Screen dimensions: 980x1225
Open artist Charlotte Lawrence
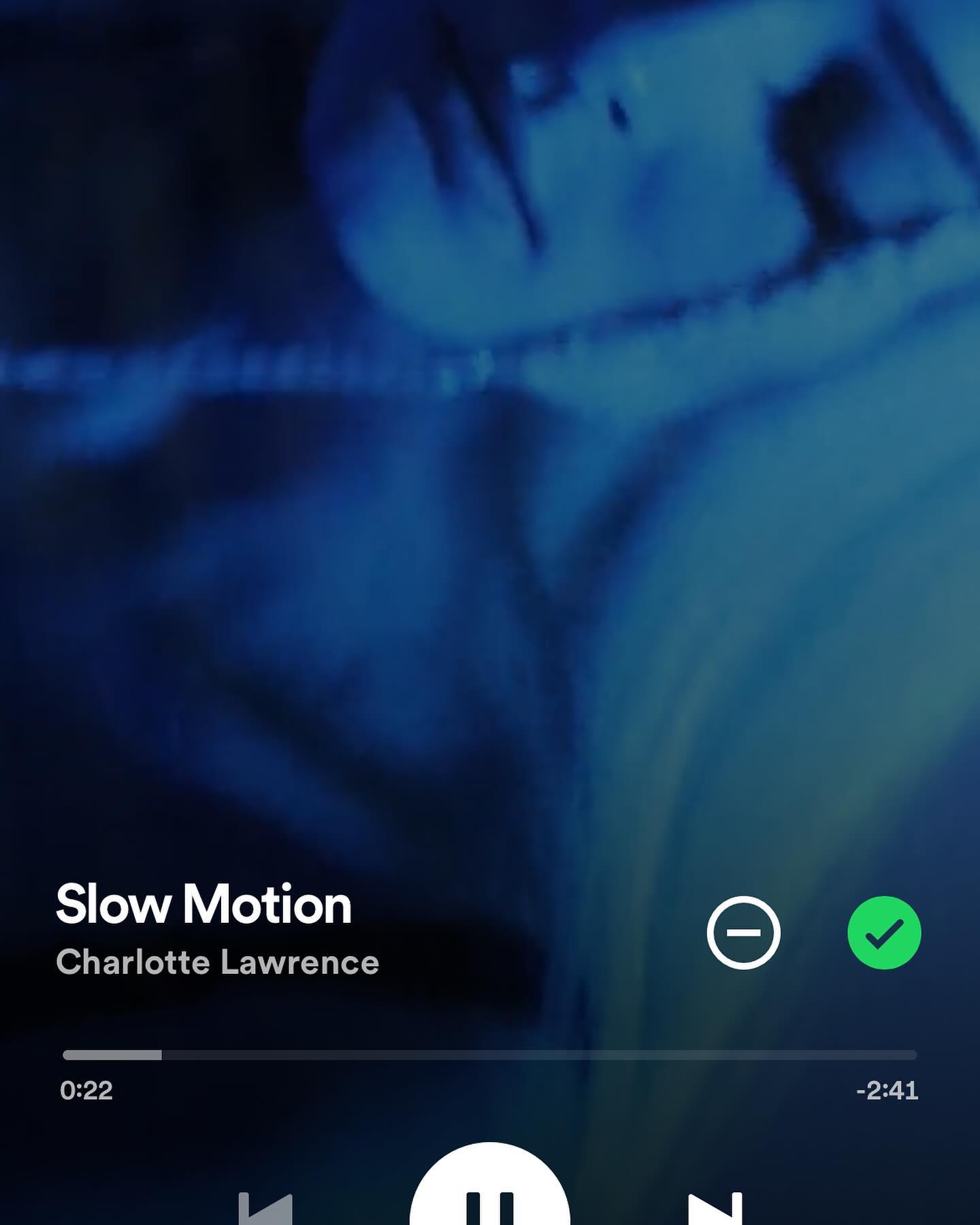tap(217, 962)
